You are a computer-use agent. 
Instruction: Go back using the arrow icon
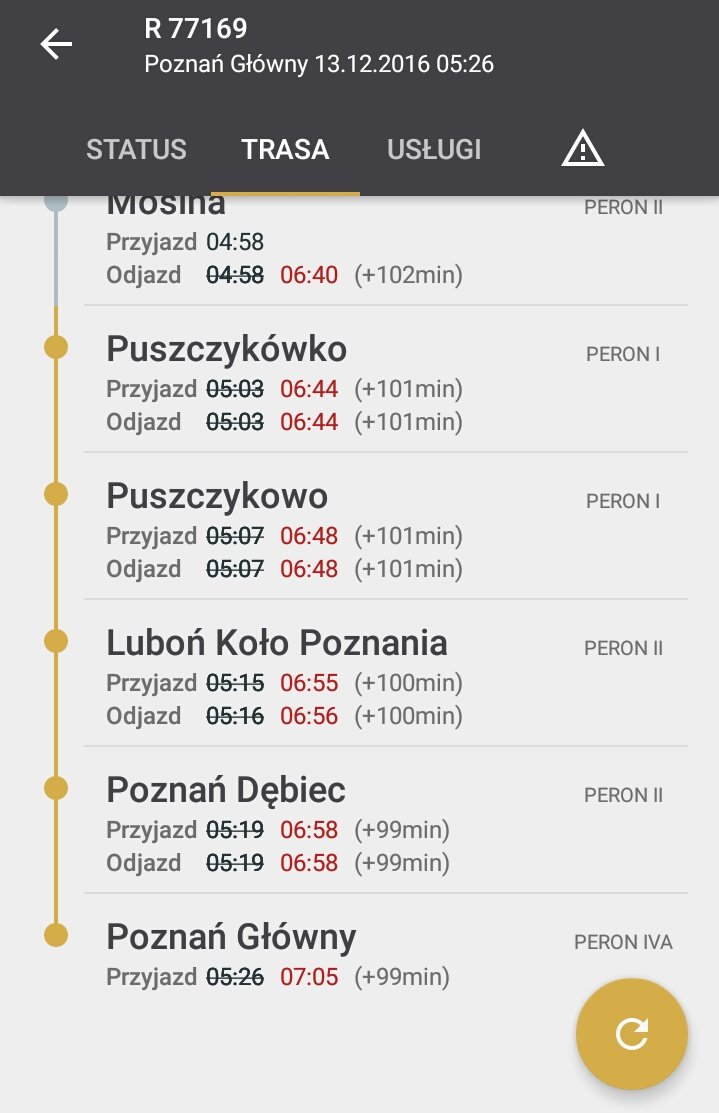(56, 44)
